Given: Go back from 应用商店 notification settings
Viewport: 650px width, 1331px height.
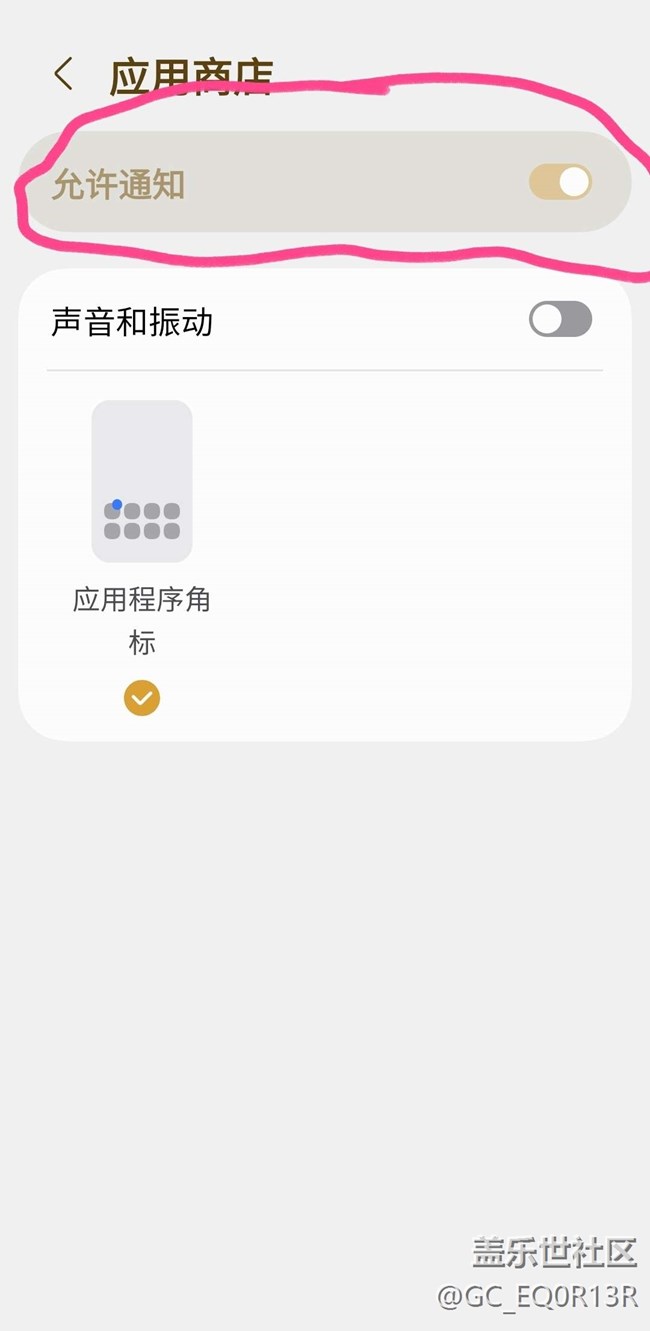Looking at the screenshot, I should [64, 75].
